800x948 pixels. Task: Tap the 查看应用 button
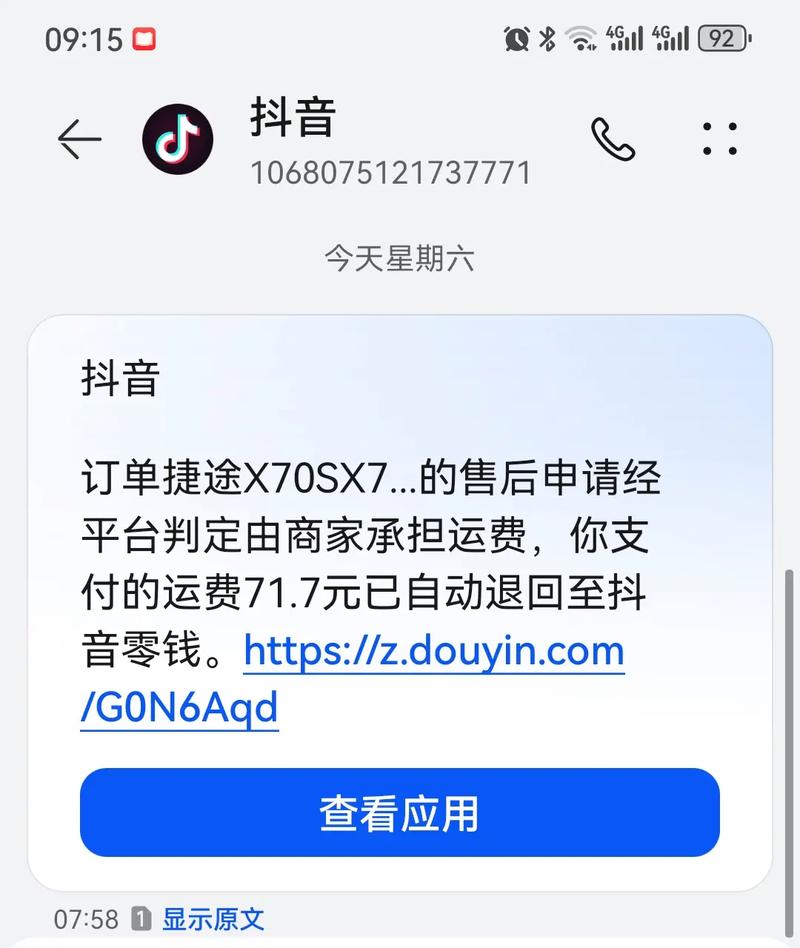tap(400, 813)
